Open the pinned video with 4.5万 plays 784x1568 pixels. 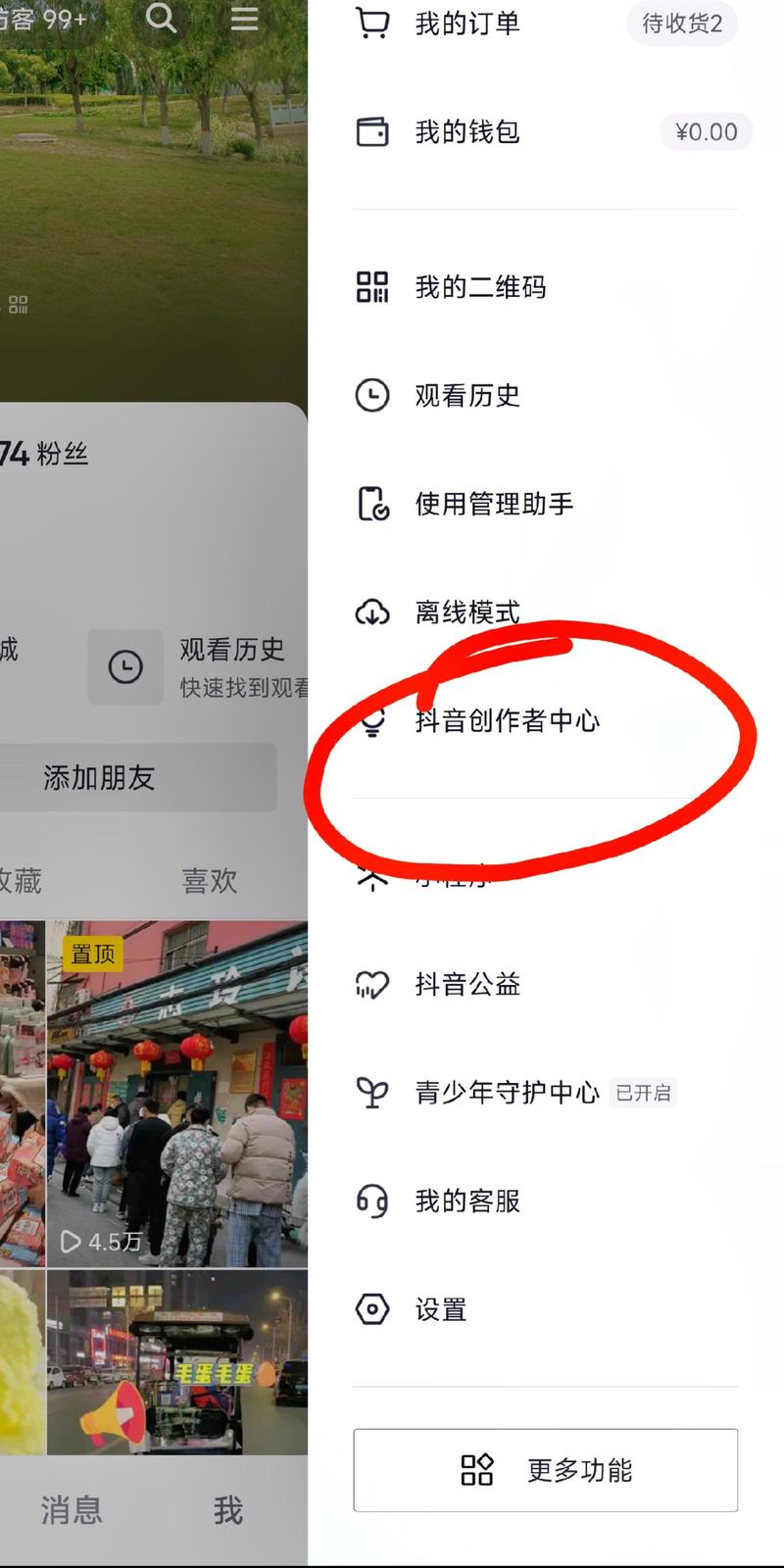176,1093
